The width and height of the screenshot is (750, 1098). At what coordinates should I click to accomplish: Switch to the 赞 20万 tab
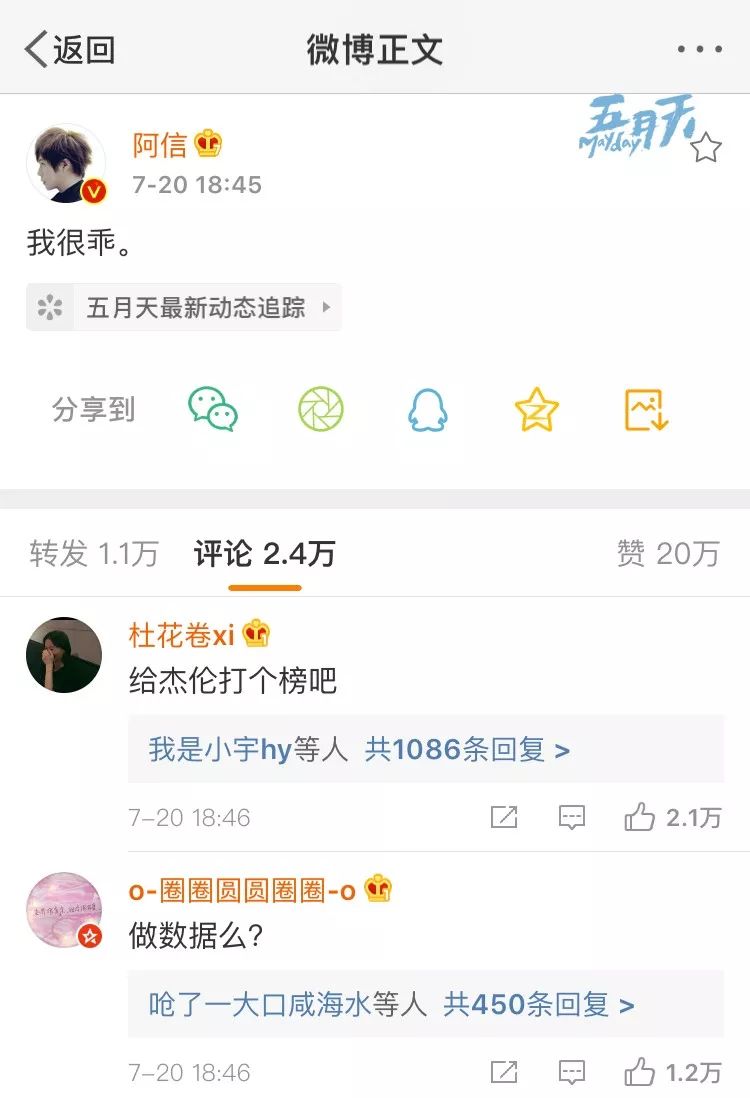coord(668,553)
